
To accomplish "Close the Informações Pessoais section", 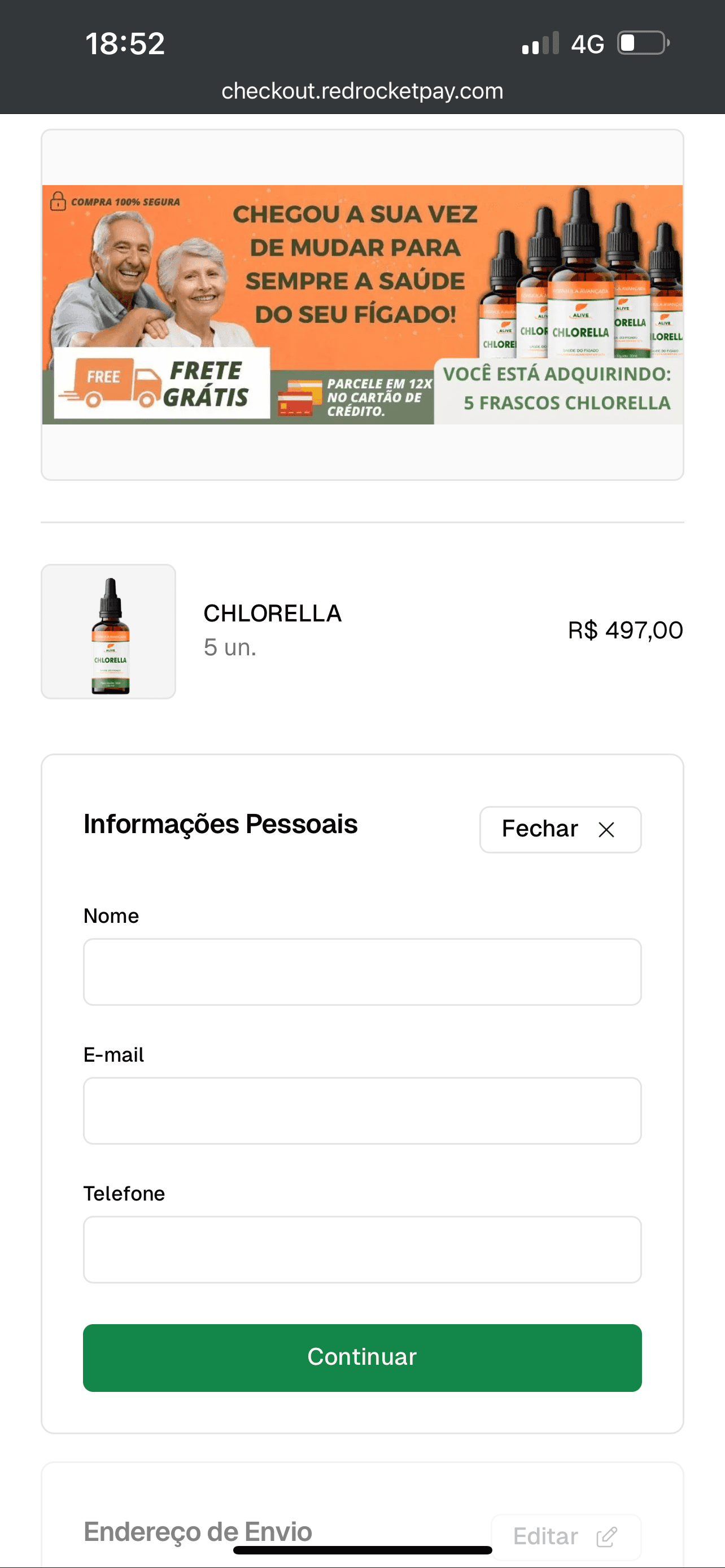I will (x=560, y=829).
